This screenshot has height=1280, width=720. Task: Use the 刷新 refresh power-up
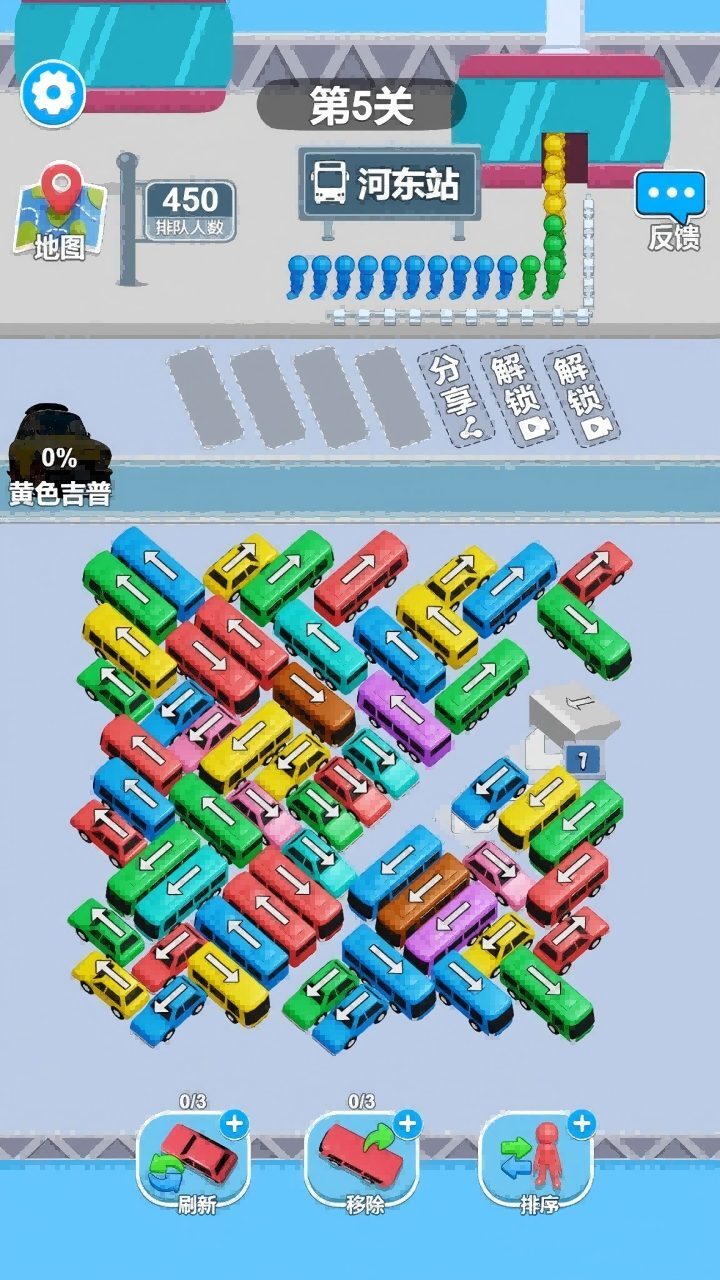point(193,1158)
